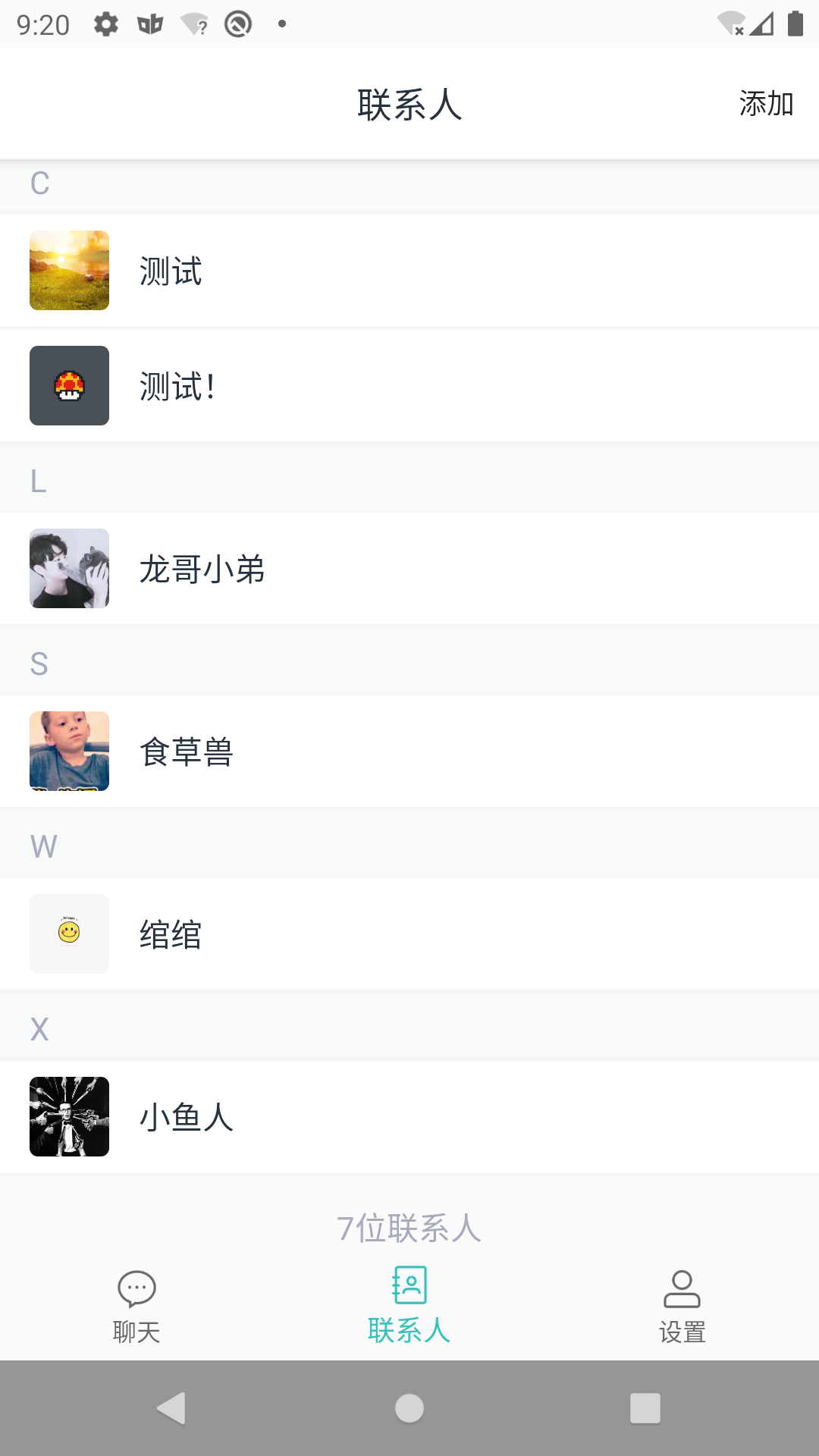View contact 绾绾
Screen dimensions: 819x1456
tap(409, 934)
